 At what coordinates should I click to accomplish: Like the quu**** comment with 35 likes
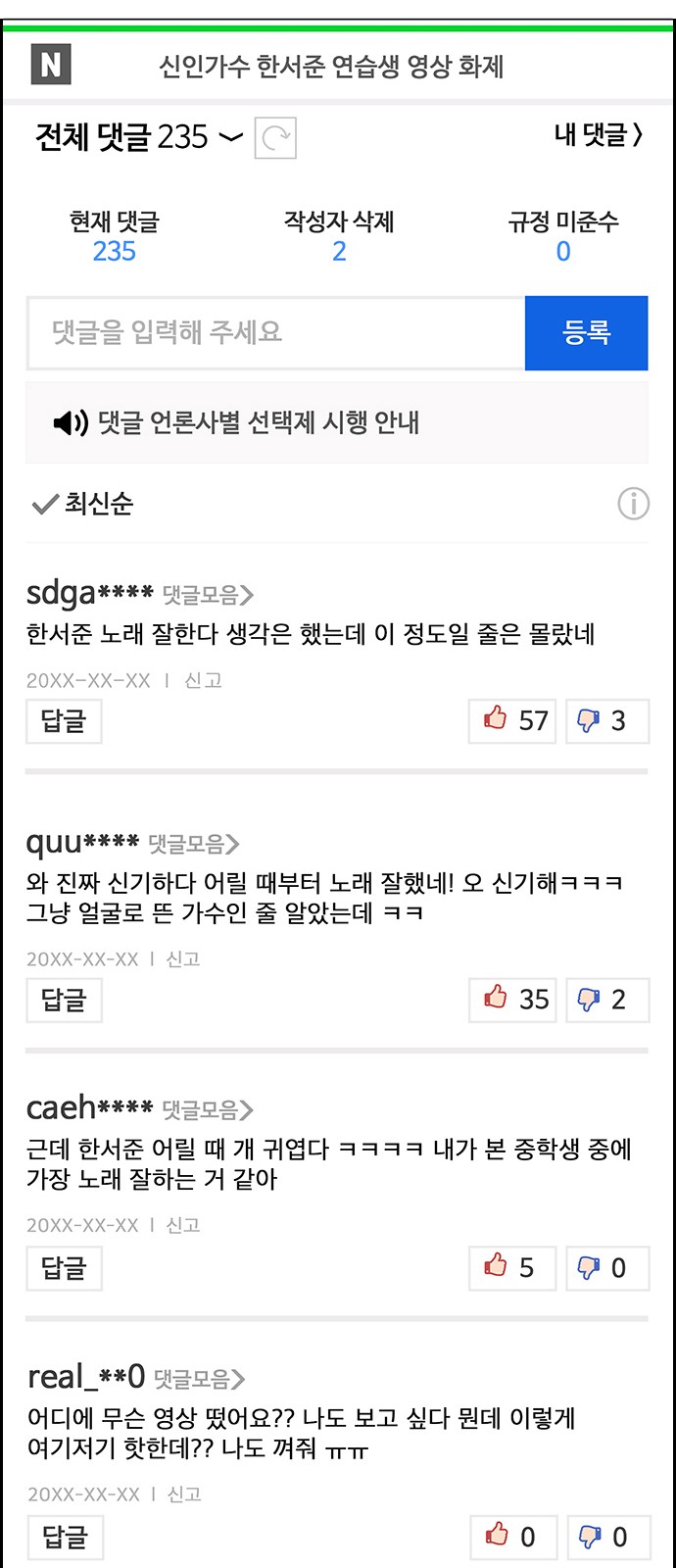513,1000
